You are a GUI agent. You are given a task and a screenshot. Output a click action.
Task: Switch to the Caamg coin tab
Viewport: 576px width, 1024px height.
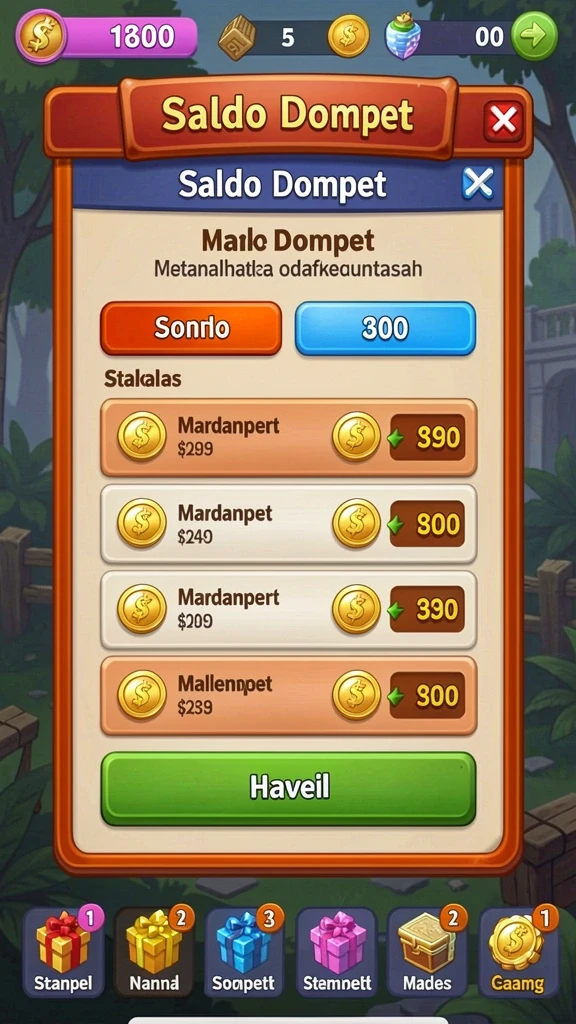tap(519, 952)
